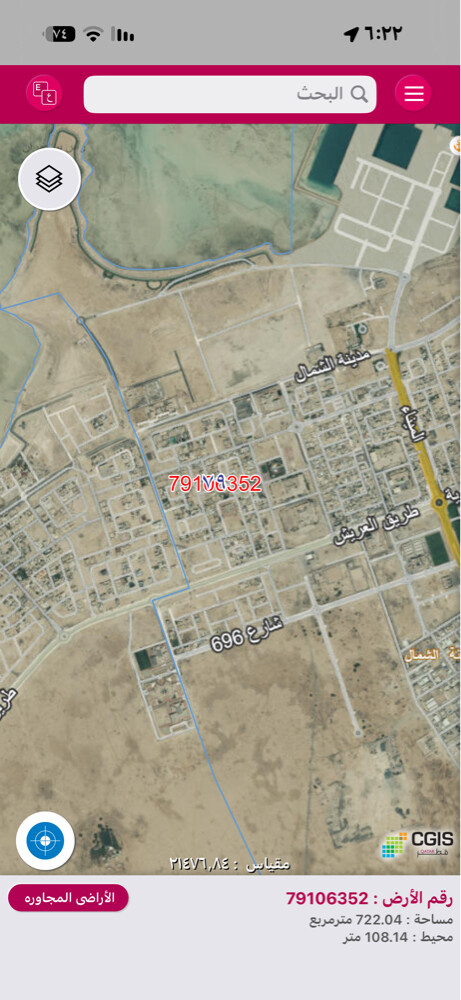Switch language with the E/ع button
Screen dimensions: 461x1000
pyautogui.click(x=45, y=93)
